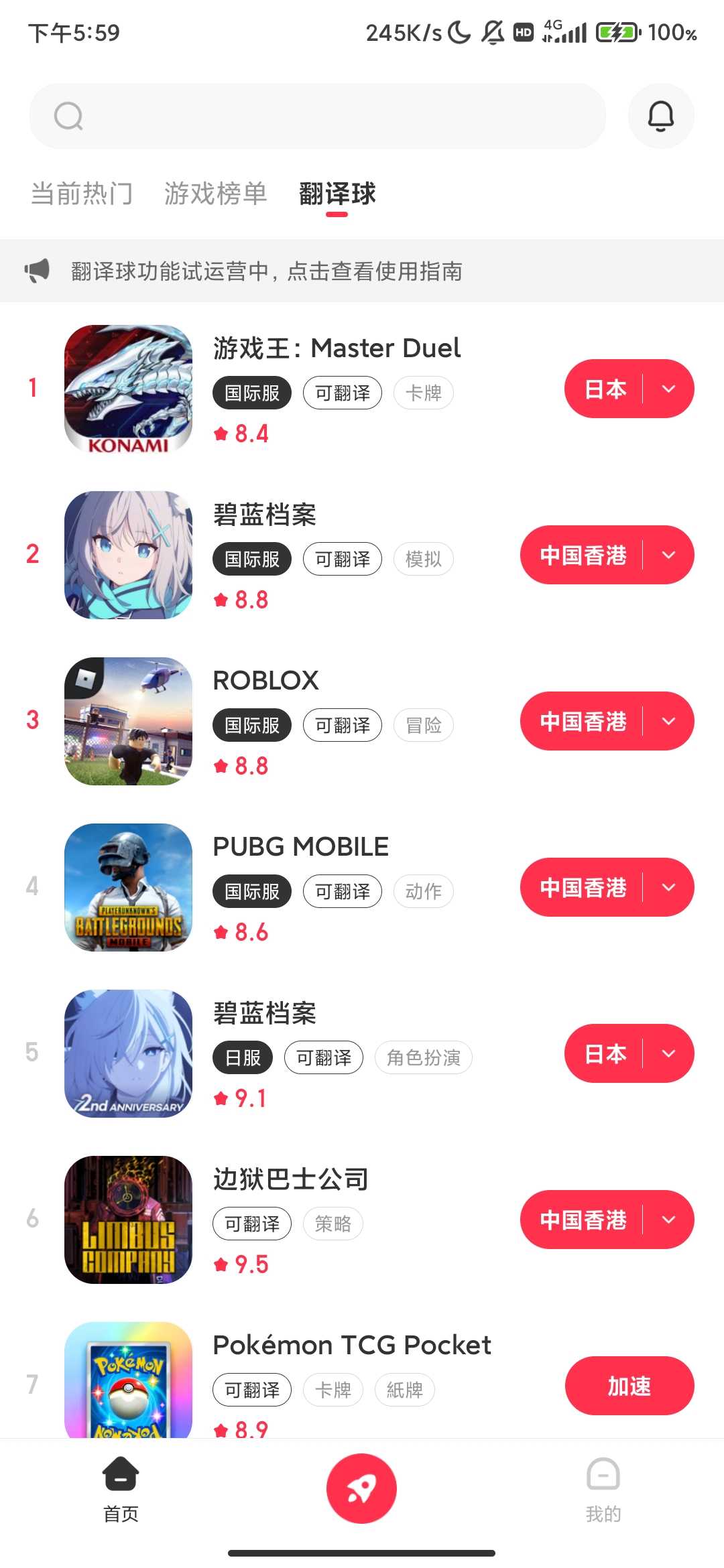Viewport: 724px width, 1568px height.
Task: Switch to the 游戏榜单 tab
Action: click(215, 194)
